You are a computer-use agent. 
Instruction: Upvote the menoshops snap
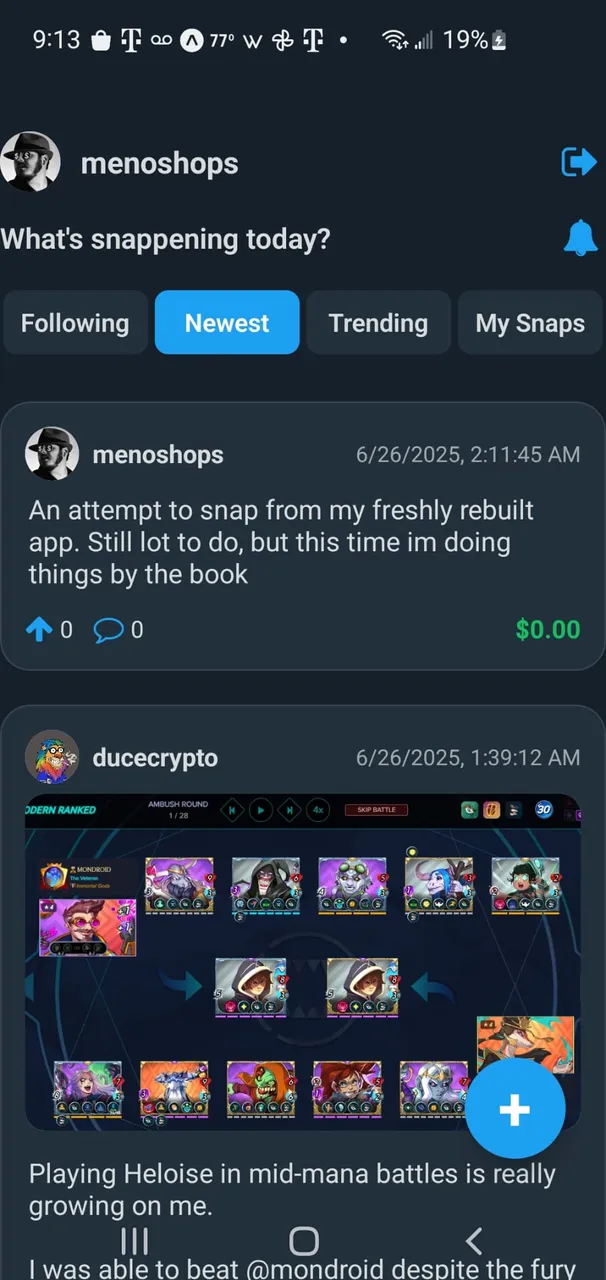click(x=49, y=629)
